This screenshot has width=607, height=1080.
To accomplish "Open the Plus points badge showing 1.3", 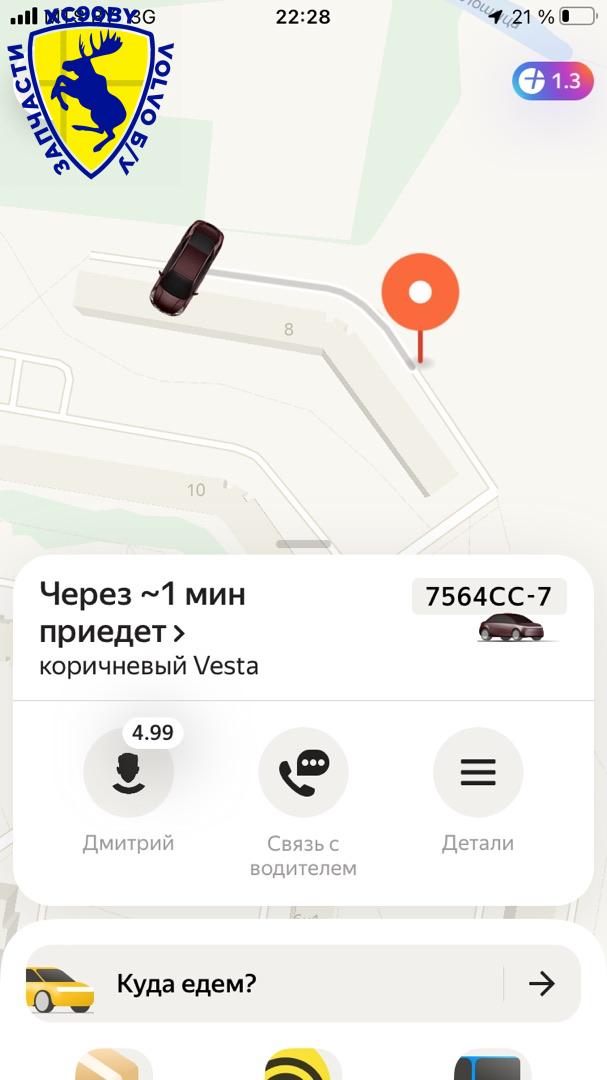I will click(548, 81).
